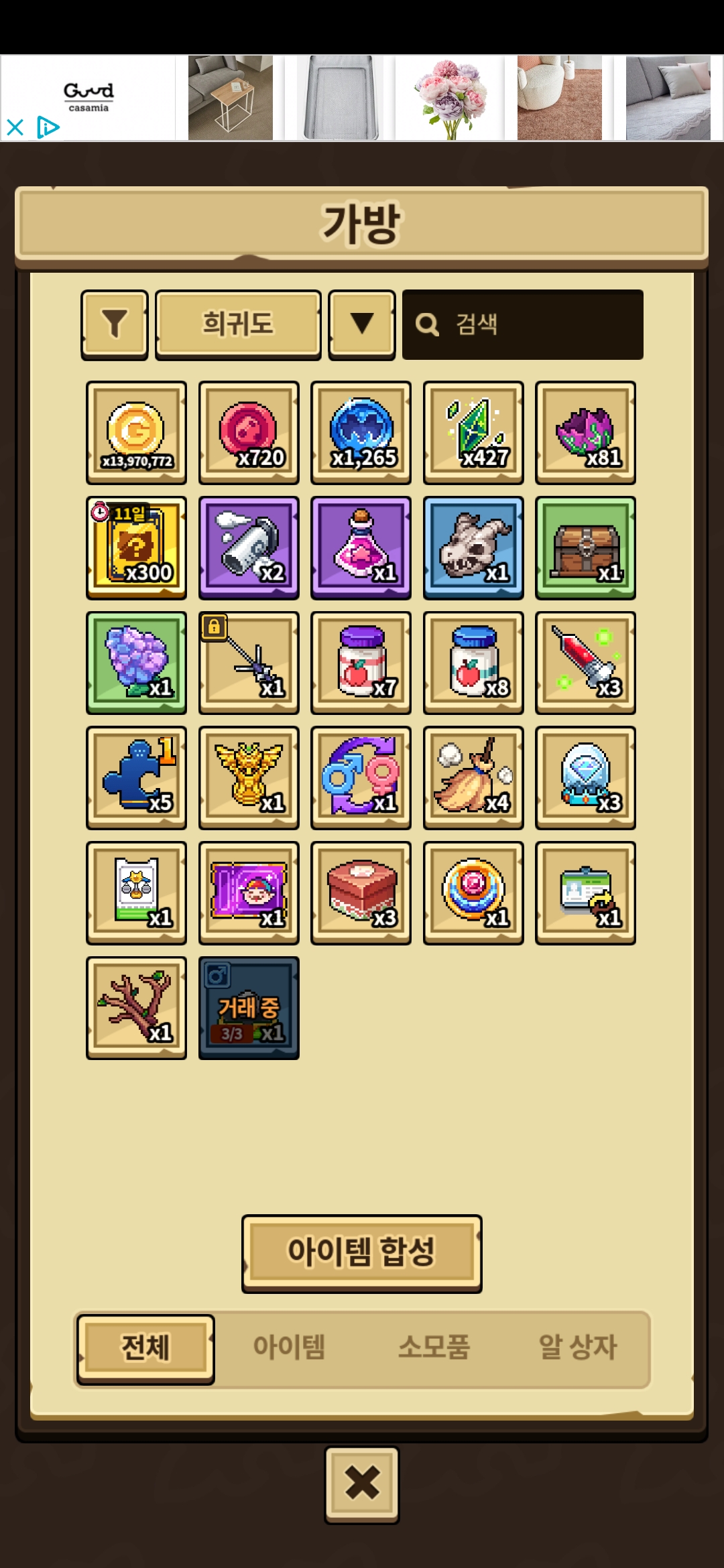Dismiss the ad banner with X
The height and width of the screenshot is (1568, 724).
coord(15,127)
